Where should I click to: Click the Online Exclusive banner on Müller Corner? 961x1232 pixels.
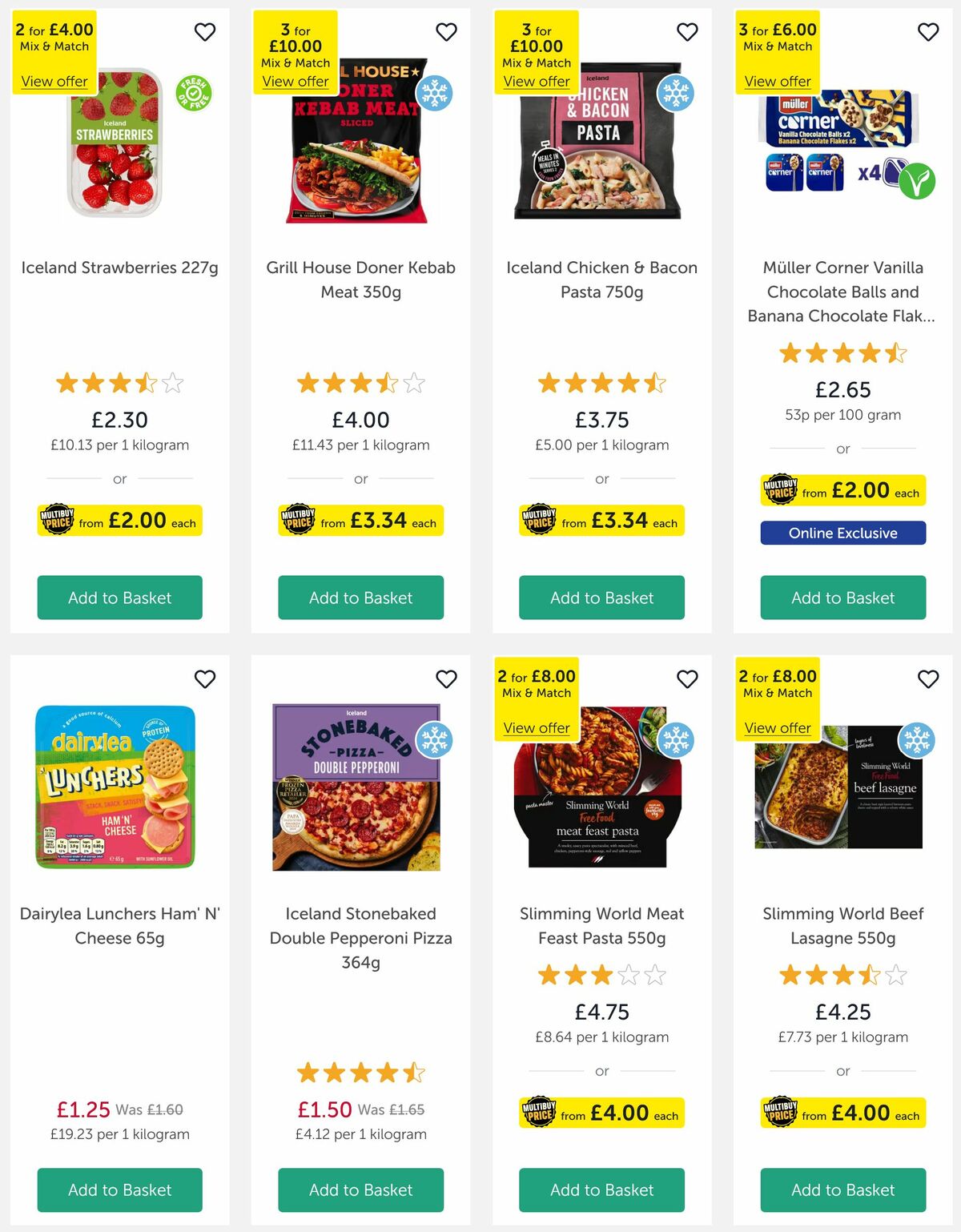coord(842,533)
